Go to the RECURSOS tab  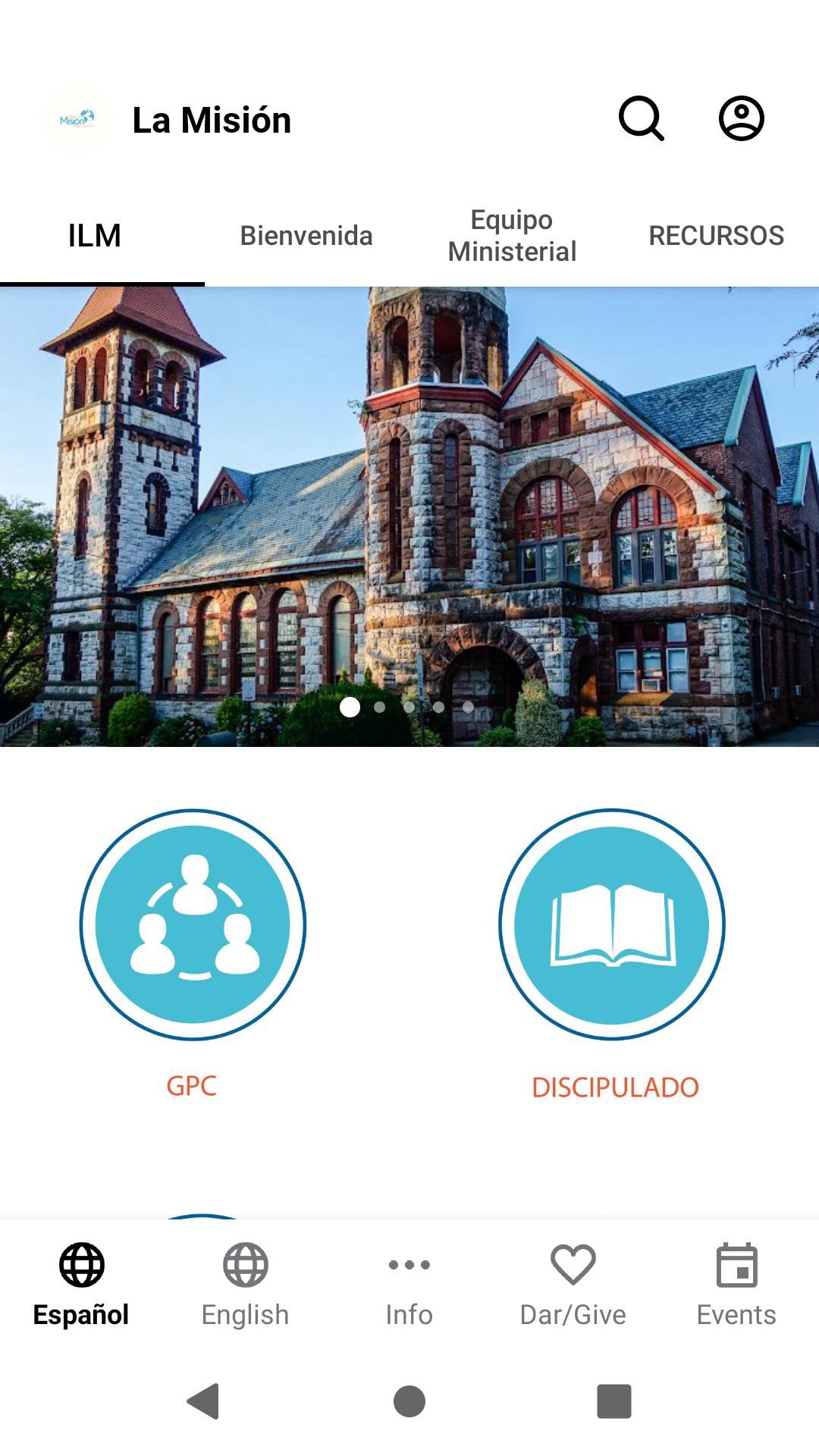coord(716,236)
